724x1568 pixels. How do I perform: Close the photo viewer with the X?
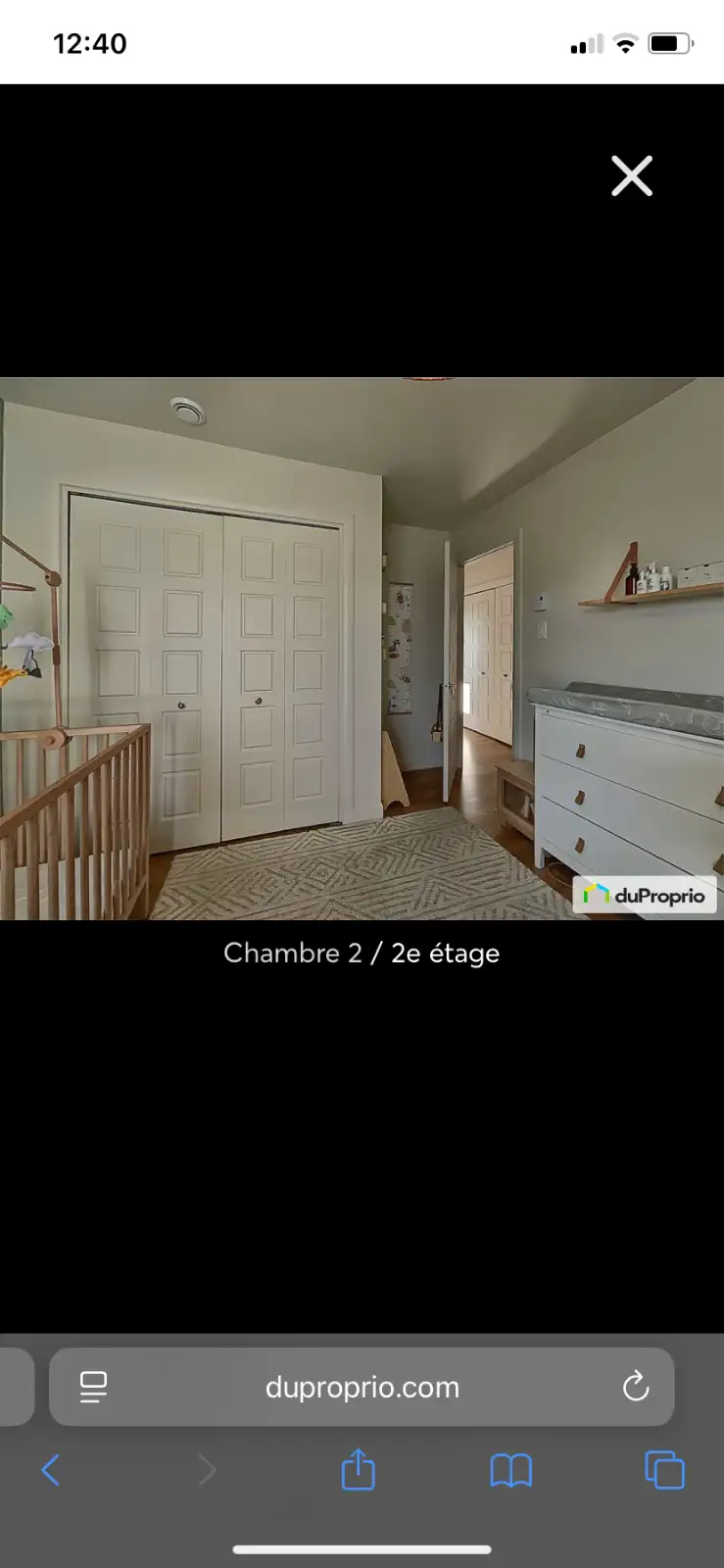[x=632, y=176]
